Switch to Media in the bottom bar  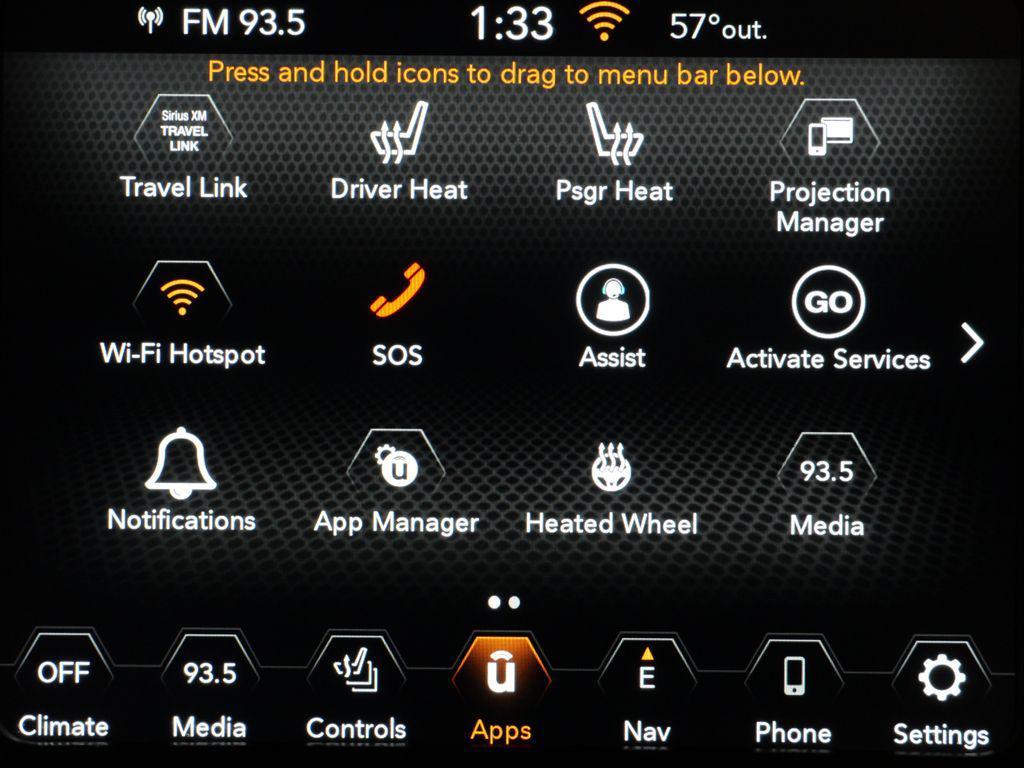click(x=209, y=690)
